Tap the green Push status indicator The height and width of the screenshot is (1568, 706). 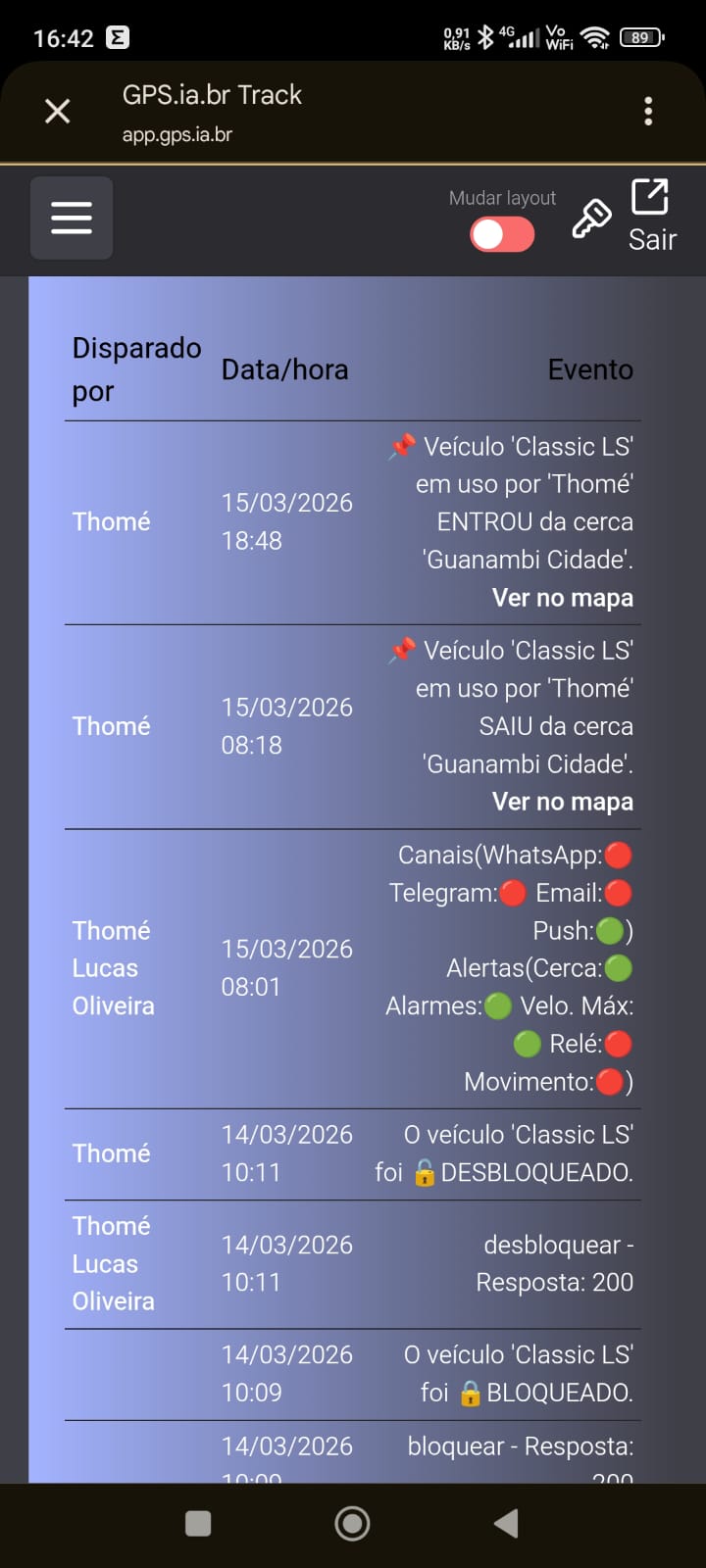point(609,930)
